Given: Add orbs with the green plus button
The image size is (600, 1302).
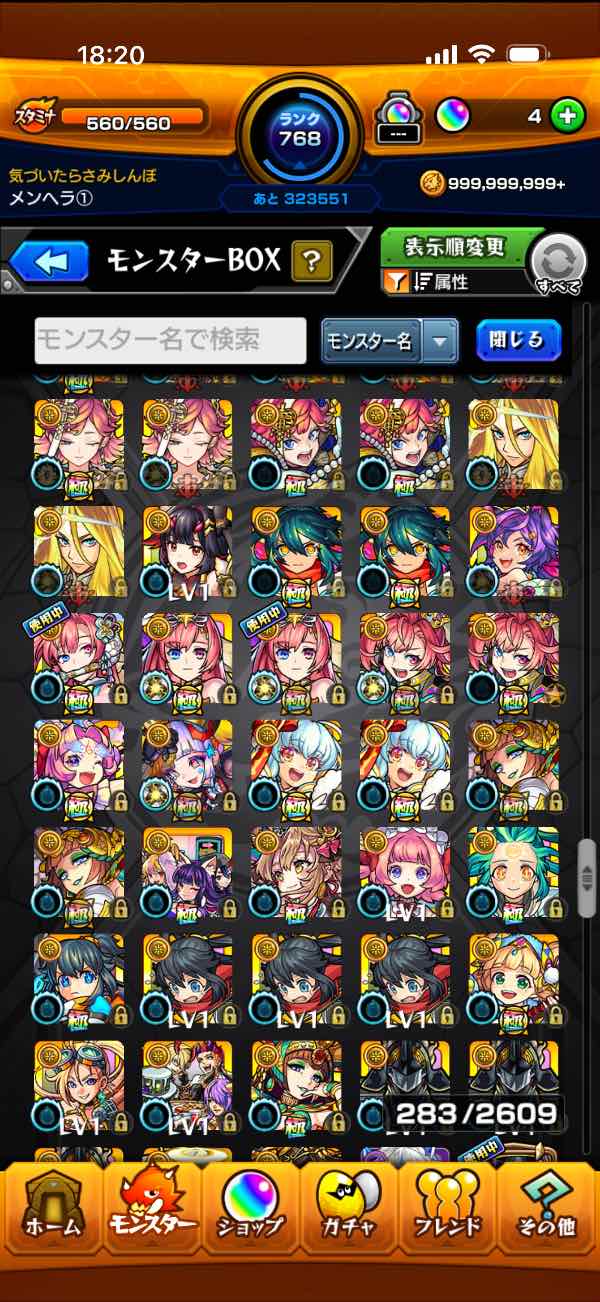Looking at the screenshot, I should tap(567, 116).
